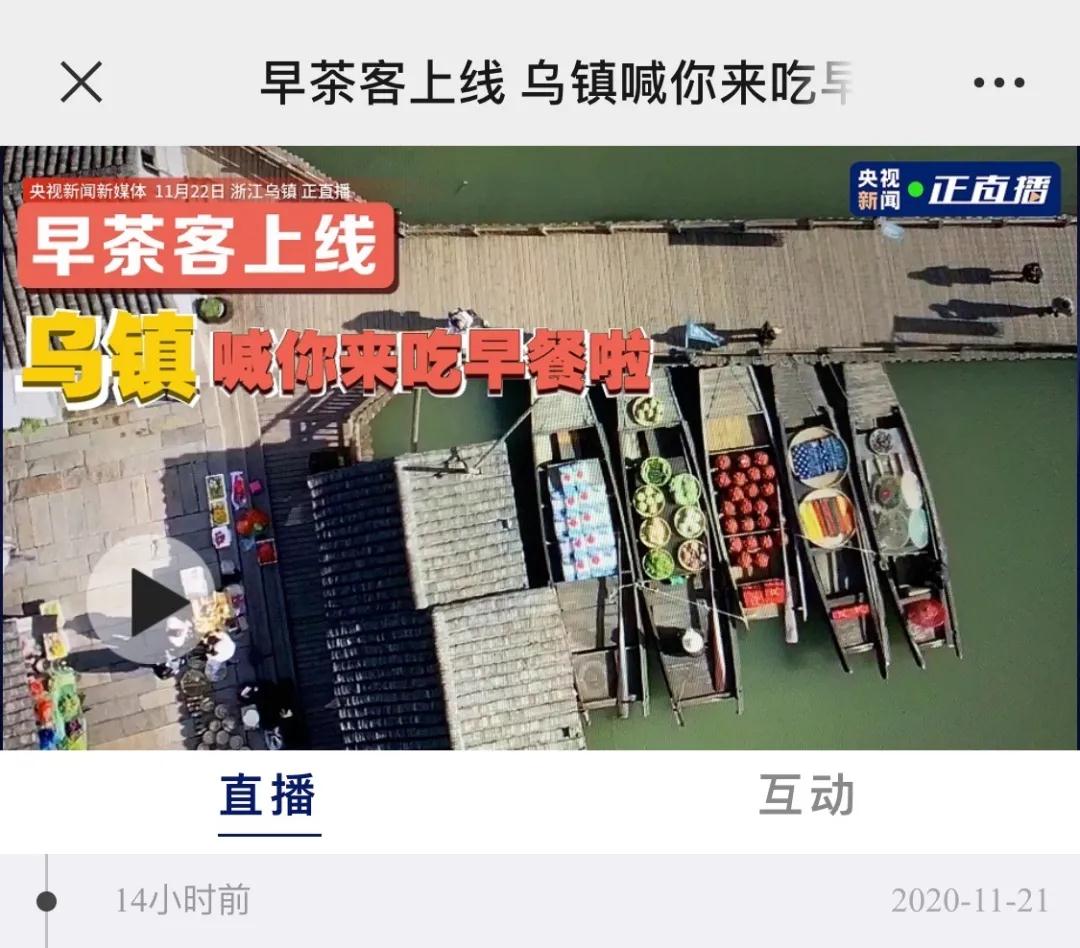This screenshot has width=1080, height=948.
Task: Switch to the 直播 tab
Action: pyautogui.click(x=268, y=797)
